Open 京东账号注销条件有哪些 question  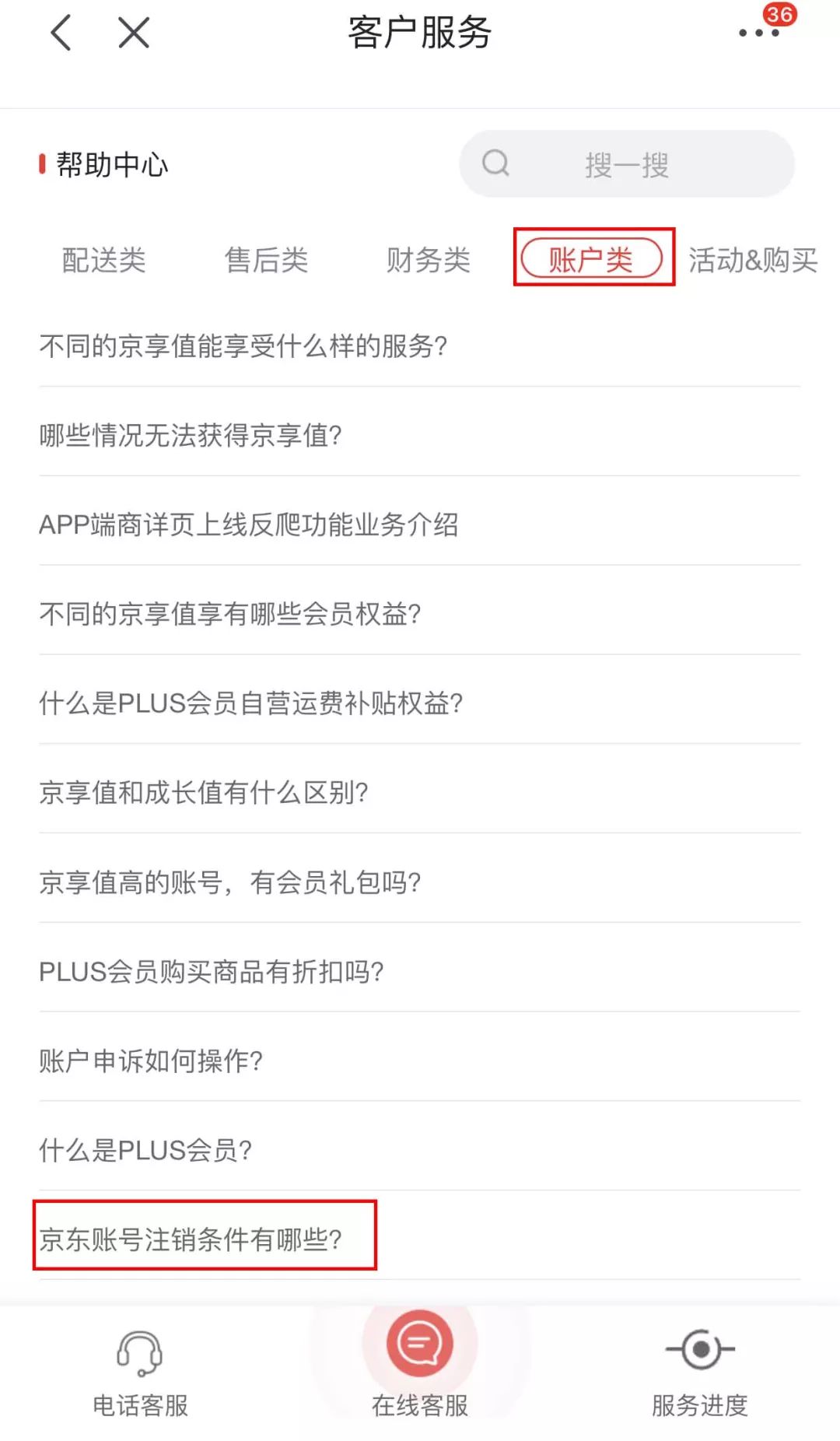193,1237
